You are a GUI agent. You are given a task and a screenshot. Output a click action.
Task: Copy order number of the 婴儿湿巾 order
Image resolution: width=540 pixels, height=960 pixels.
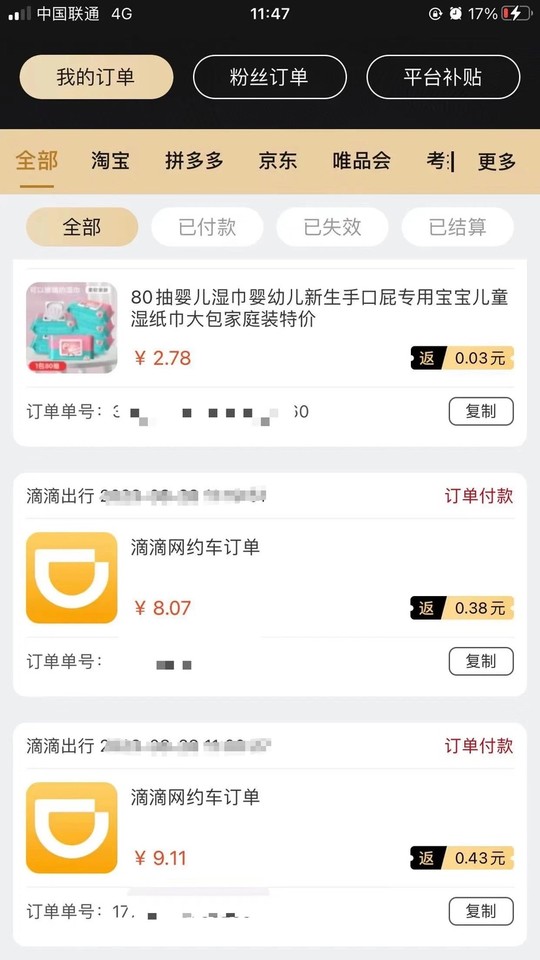(x=481, y=411)
